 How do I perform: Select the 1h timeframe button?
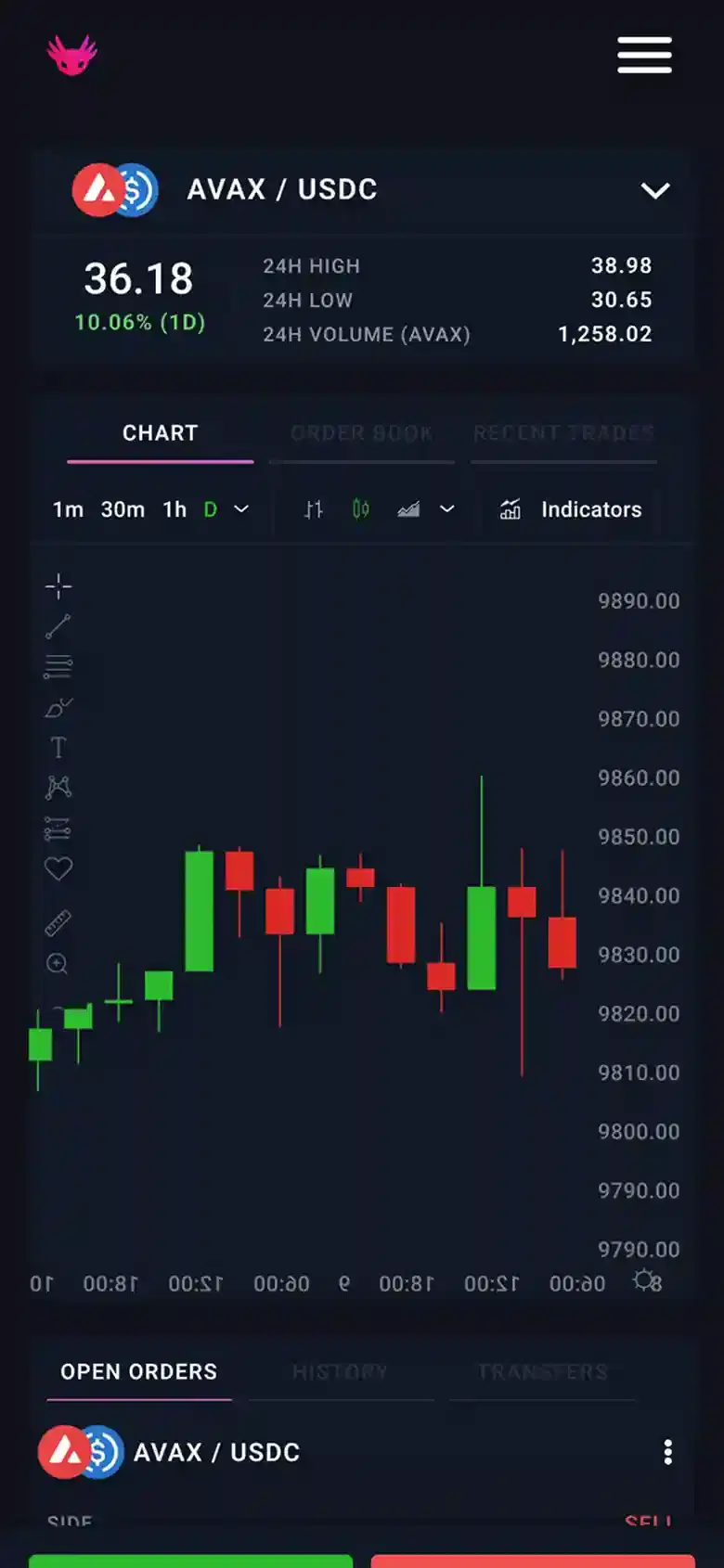(174, 508)
